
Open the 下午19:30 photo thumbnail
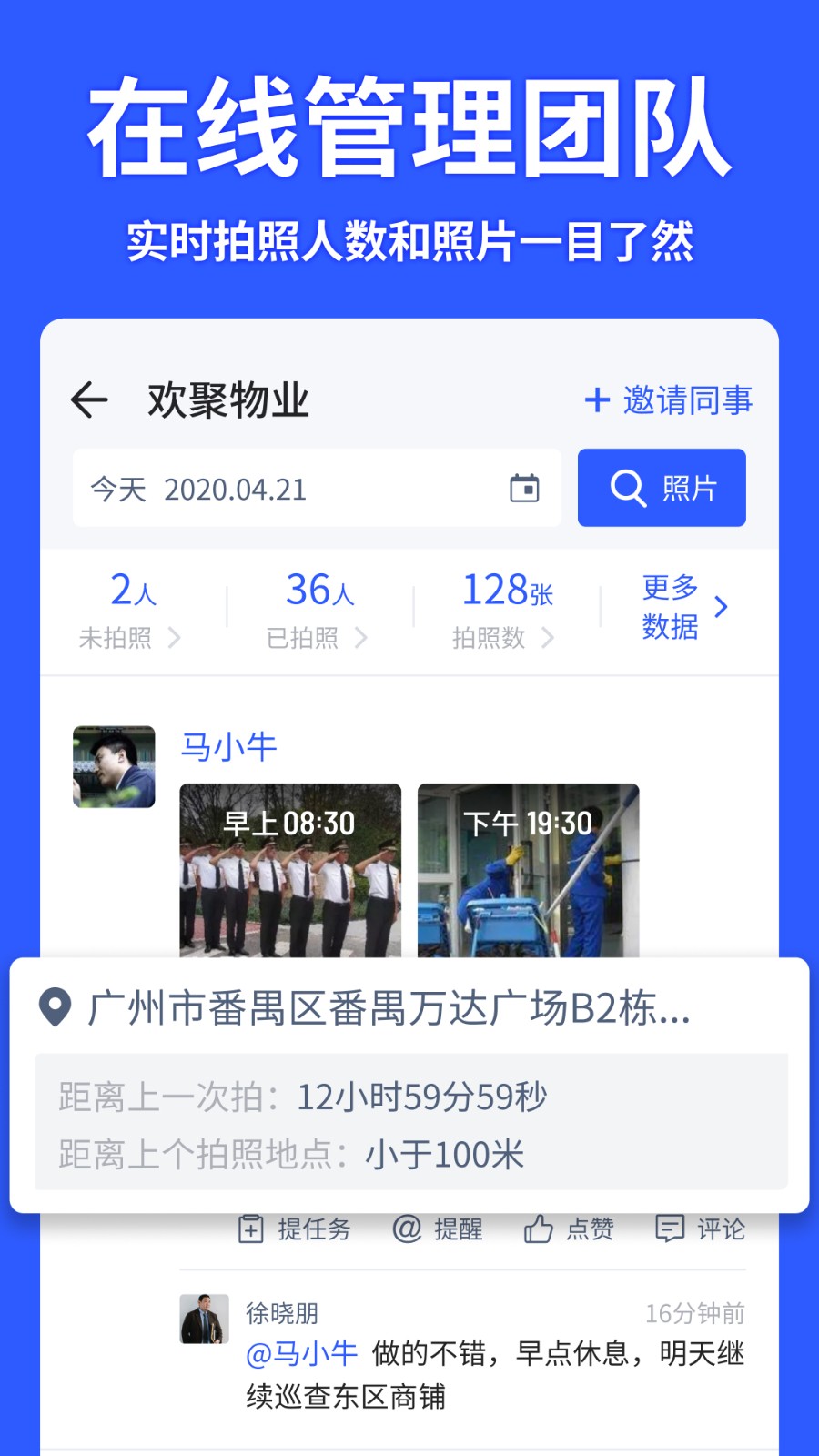point(528,874)
